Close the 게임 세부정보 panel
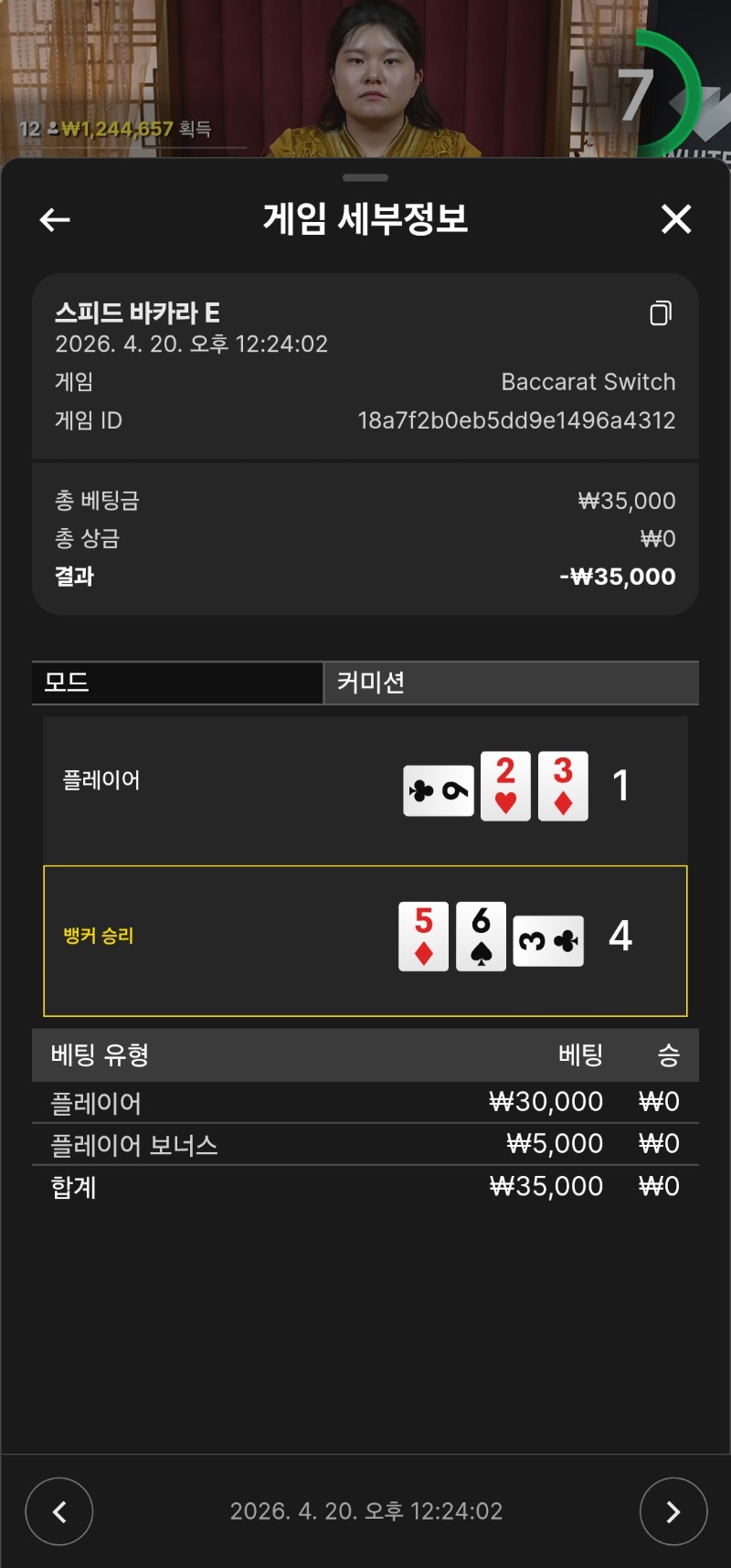 (x=675, y=219)
